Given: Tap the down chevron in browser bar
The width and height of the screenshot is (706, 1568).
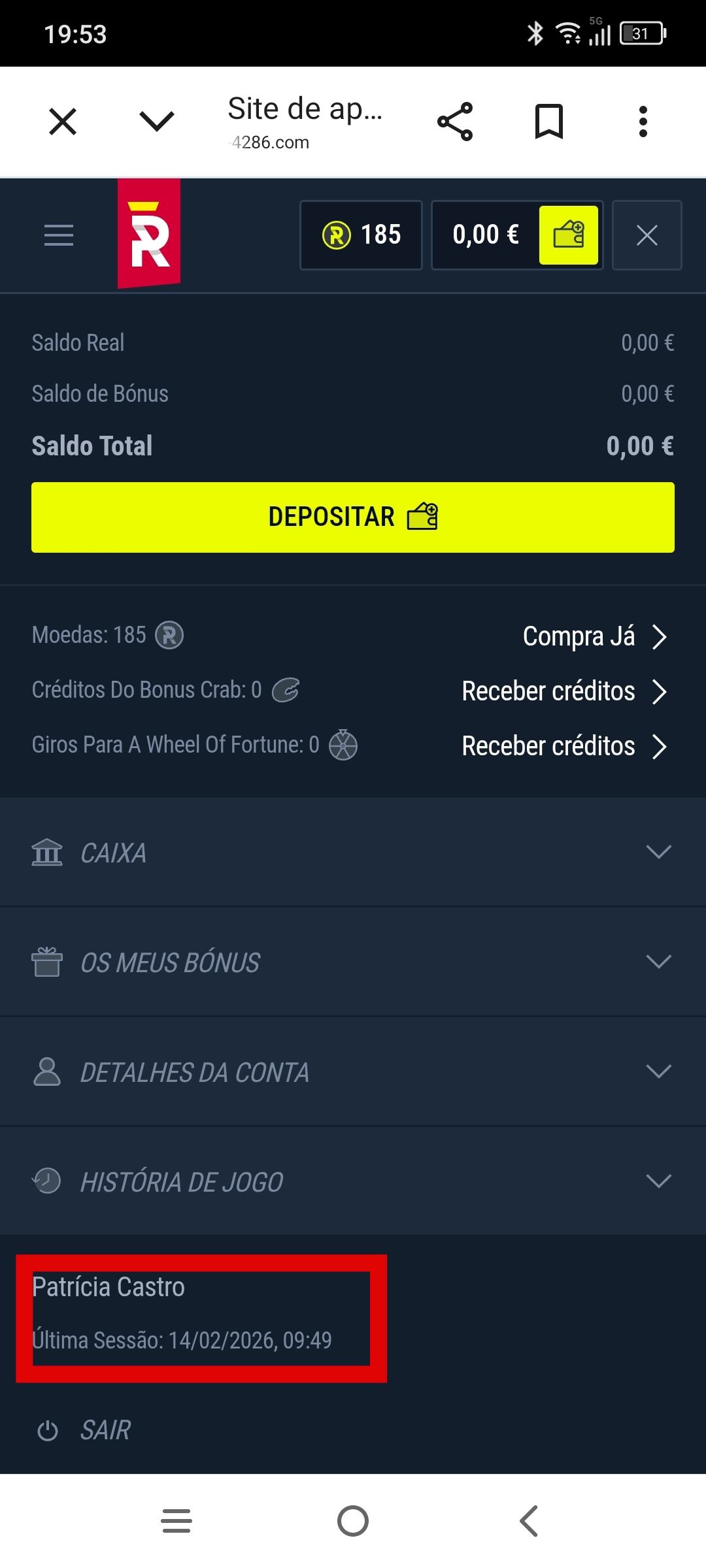Looking at the screenshot, I should 157,122.
